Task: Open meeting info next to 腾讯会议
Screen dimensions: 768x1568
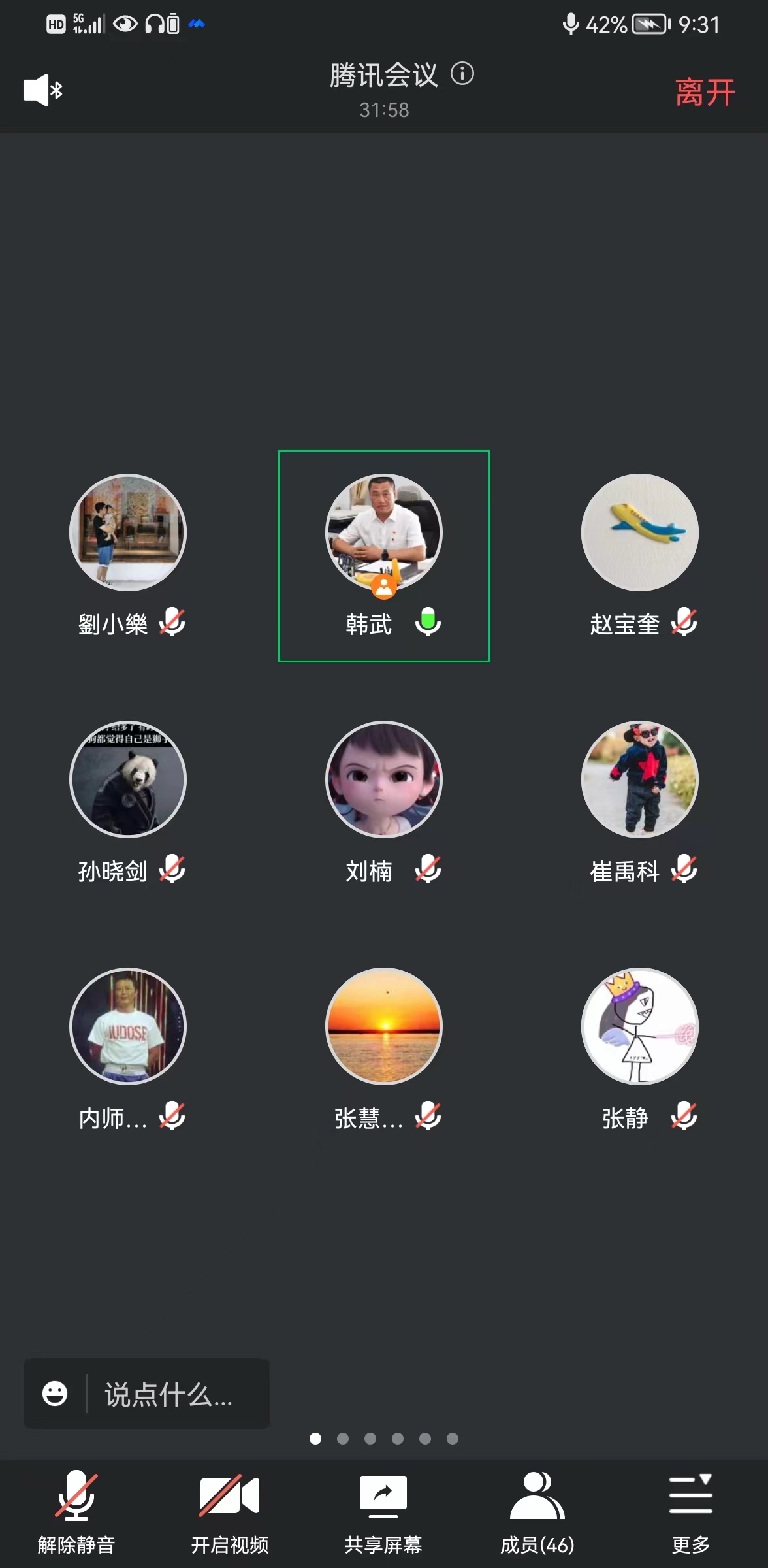Action: pos(462,74)
